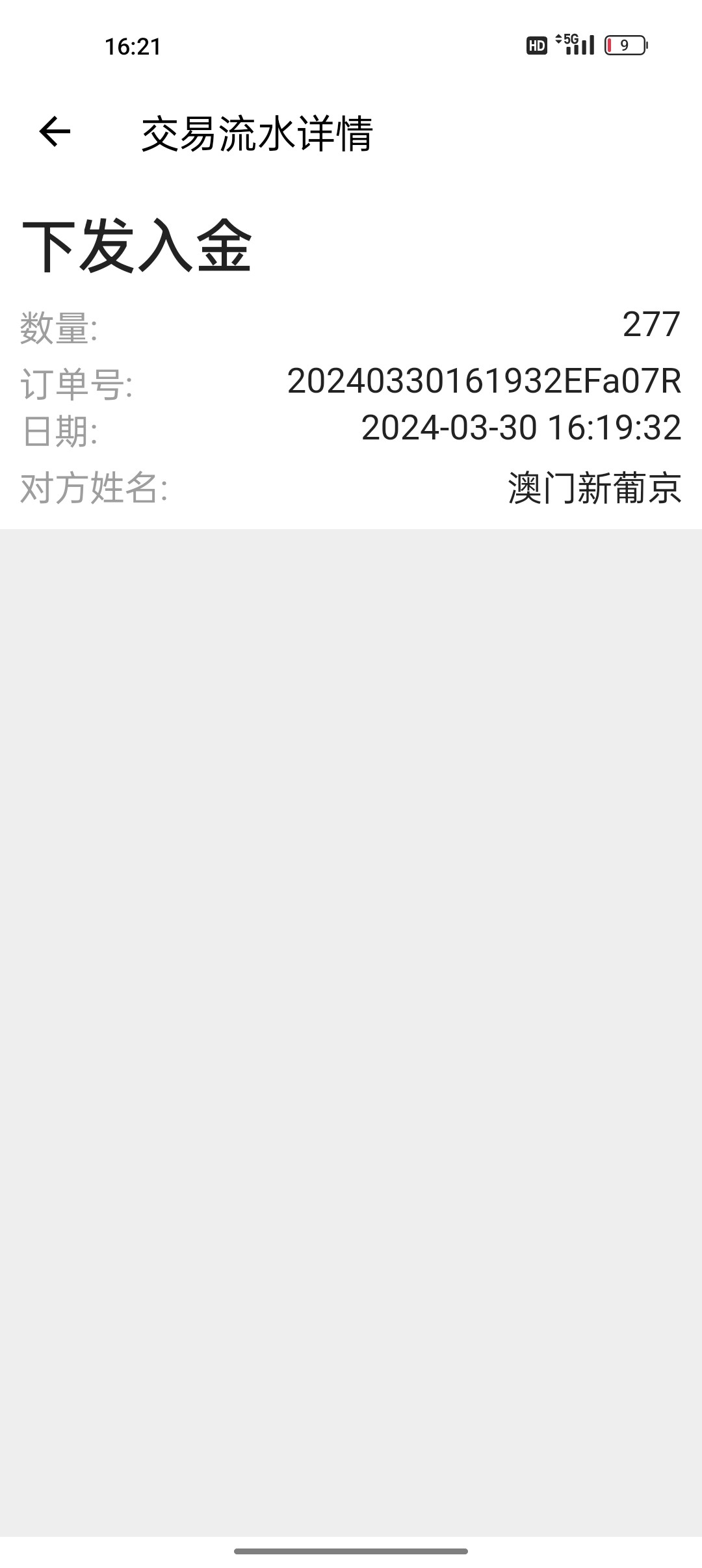The width and height of the screenshot is (702, 1568).
Task: Go back from transaction details
Action: pyautogui.click(x=55, y=132)
